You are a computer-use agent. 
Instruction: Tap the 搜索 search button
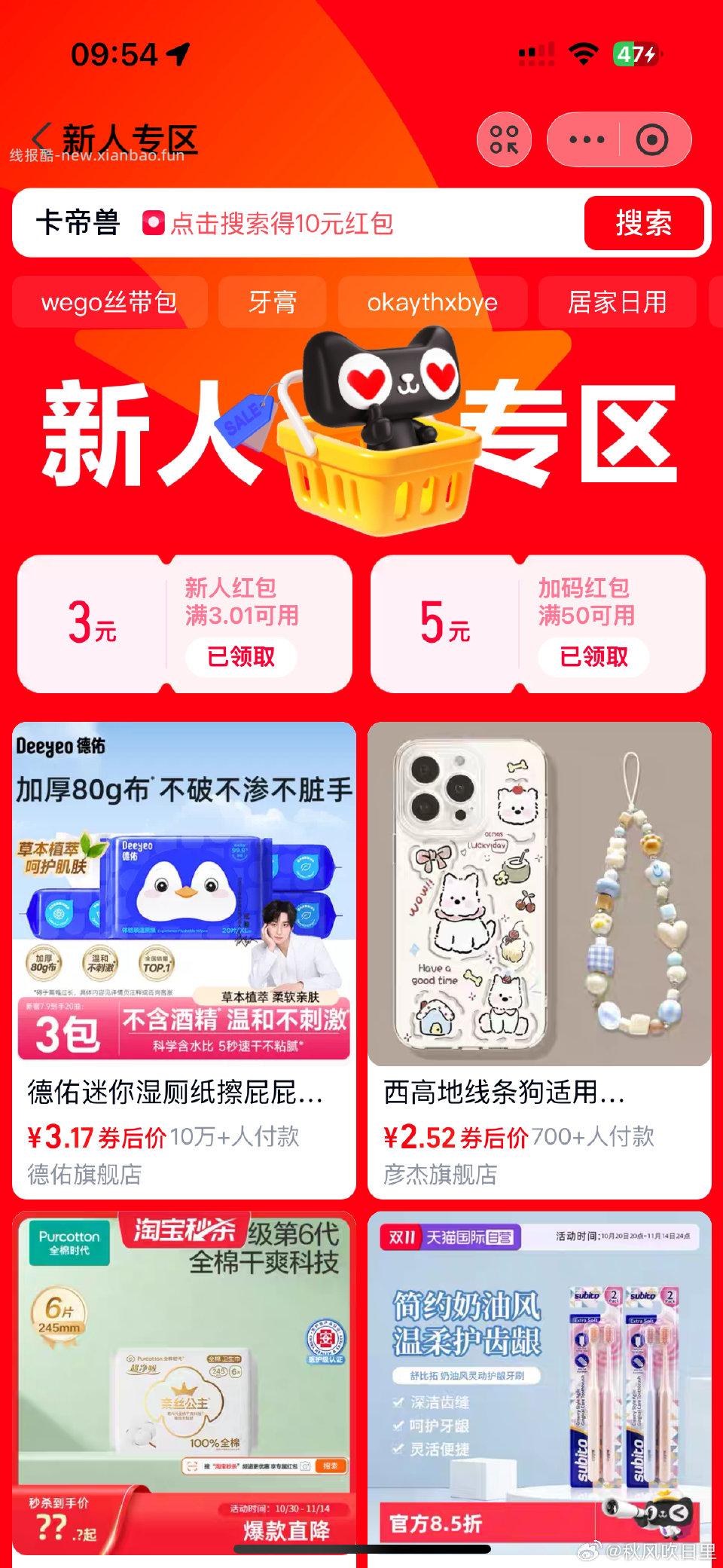(x=644, y=224)
